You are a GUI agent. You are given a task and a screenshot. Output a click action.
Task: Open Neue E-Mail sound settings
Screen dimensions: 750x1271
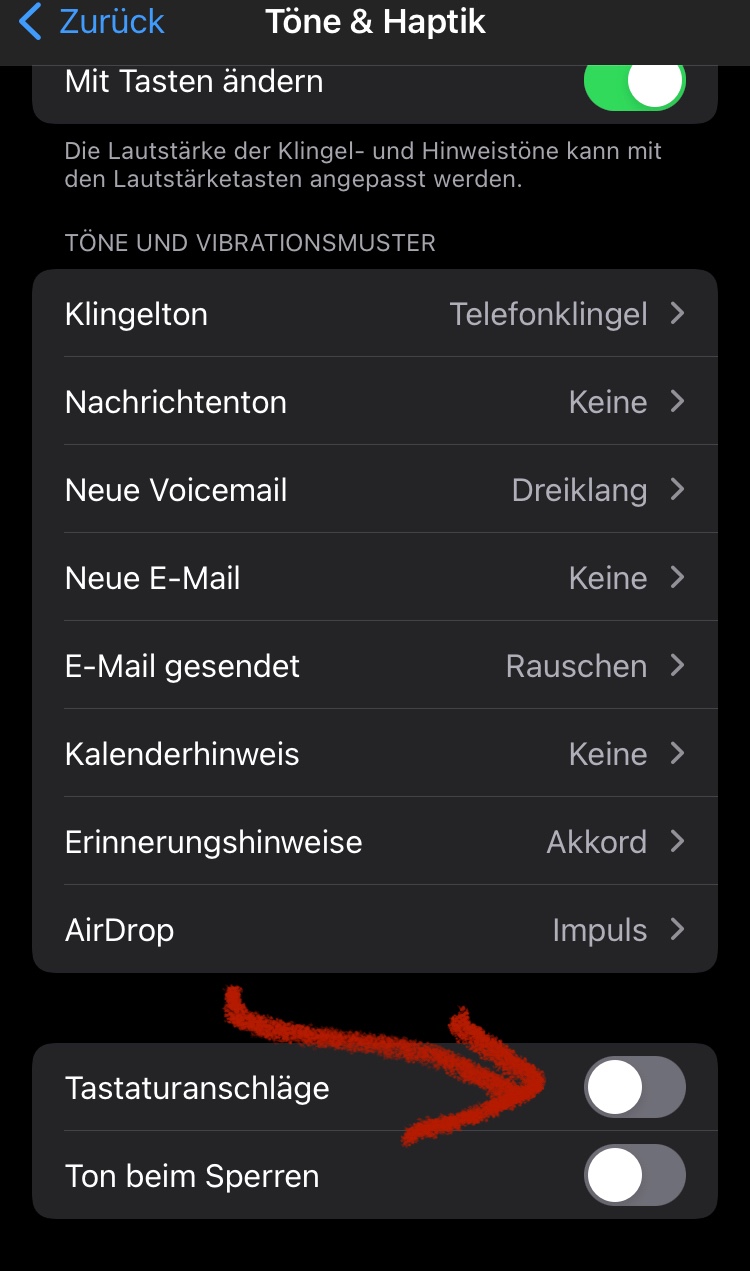click(x=374, y=578)
